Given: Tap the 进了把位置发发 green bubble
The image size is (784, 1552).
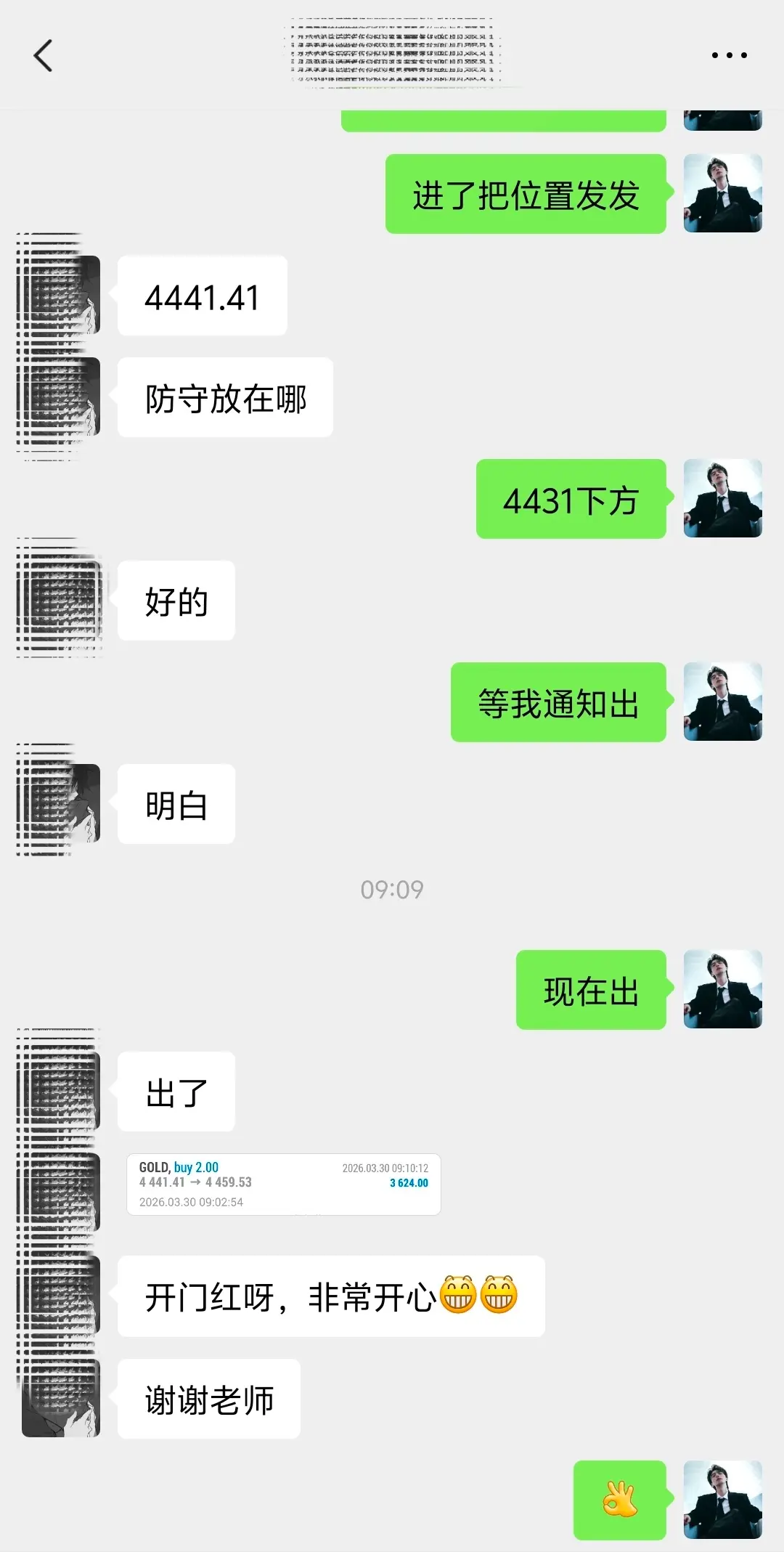Looking at the screenshot, I should pyautogui.click(x=524, y=194).
